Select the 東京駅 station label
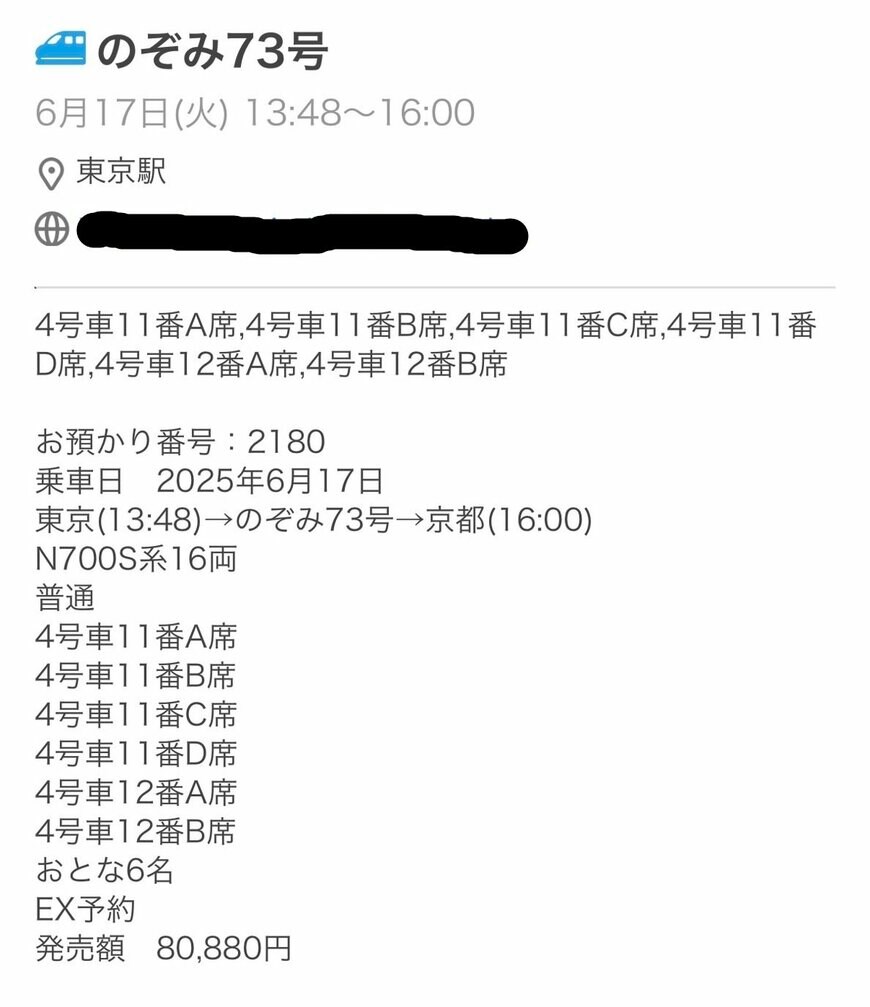 tap(120, 172)
